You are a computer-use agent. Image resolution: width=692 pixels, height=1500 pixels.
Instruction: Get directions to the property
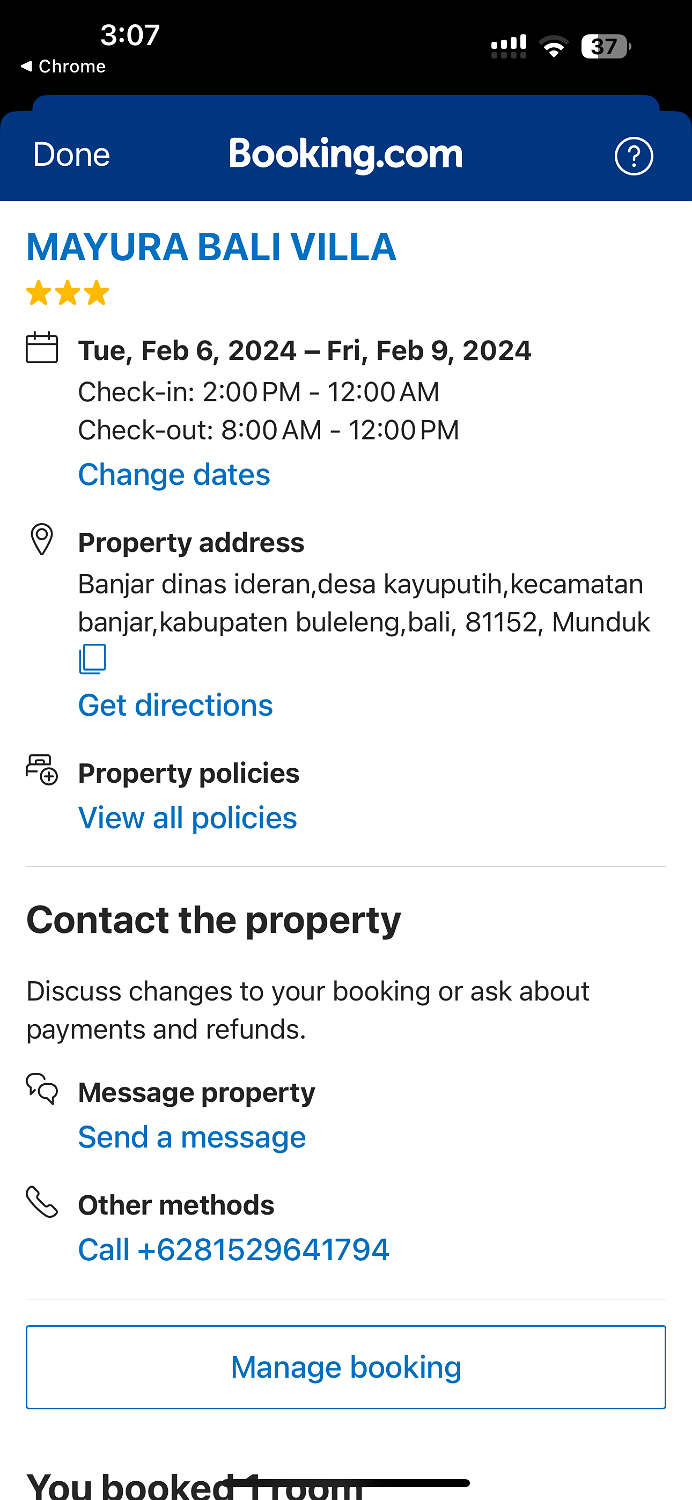(x=175, y=705)
